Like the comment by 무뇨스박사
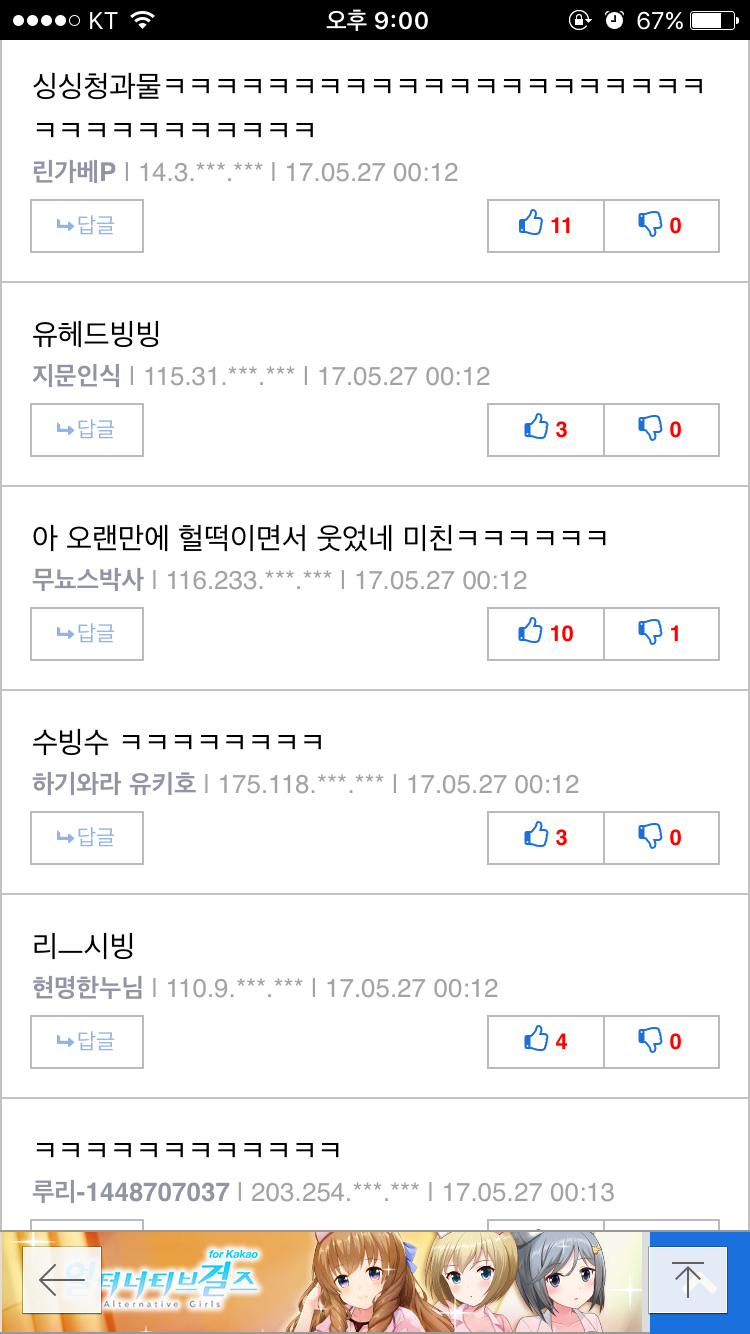 click(x=545, y=634)
